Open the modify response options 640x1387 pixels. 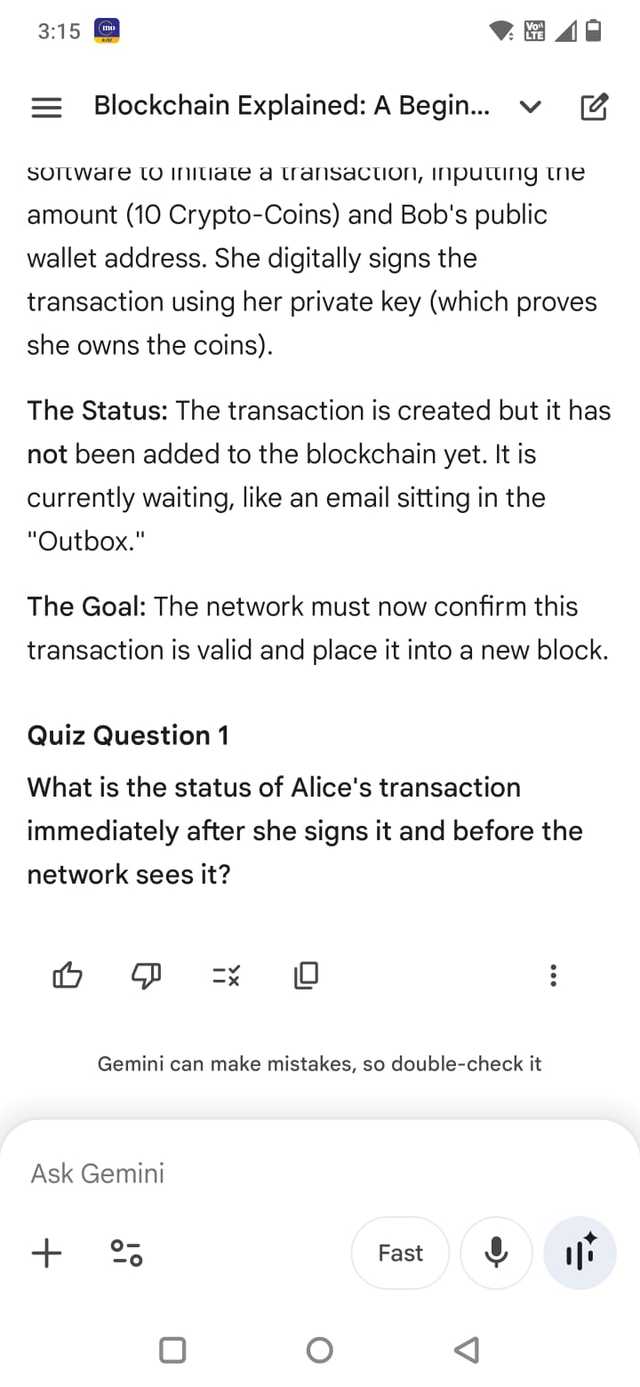[x=226, y=974]
